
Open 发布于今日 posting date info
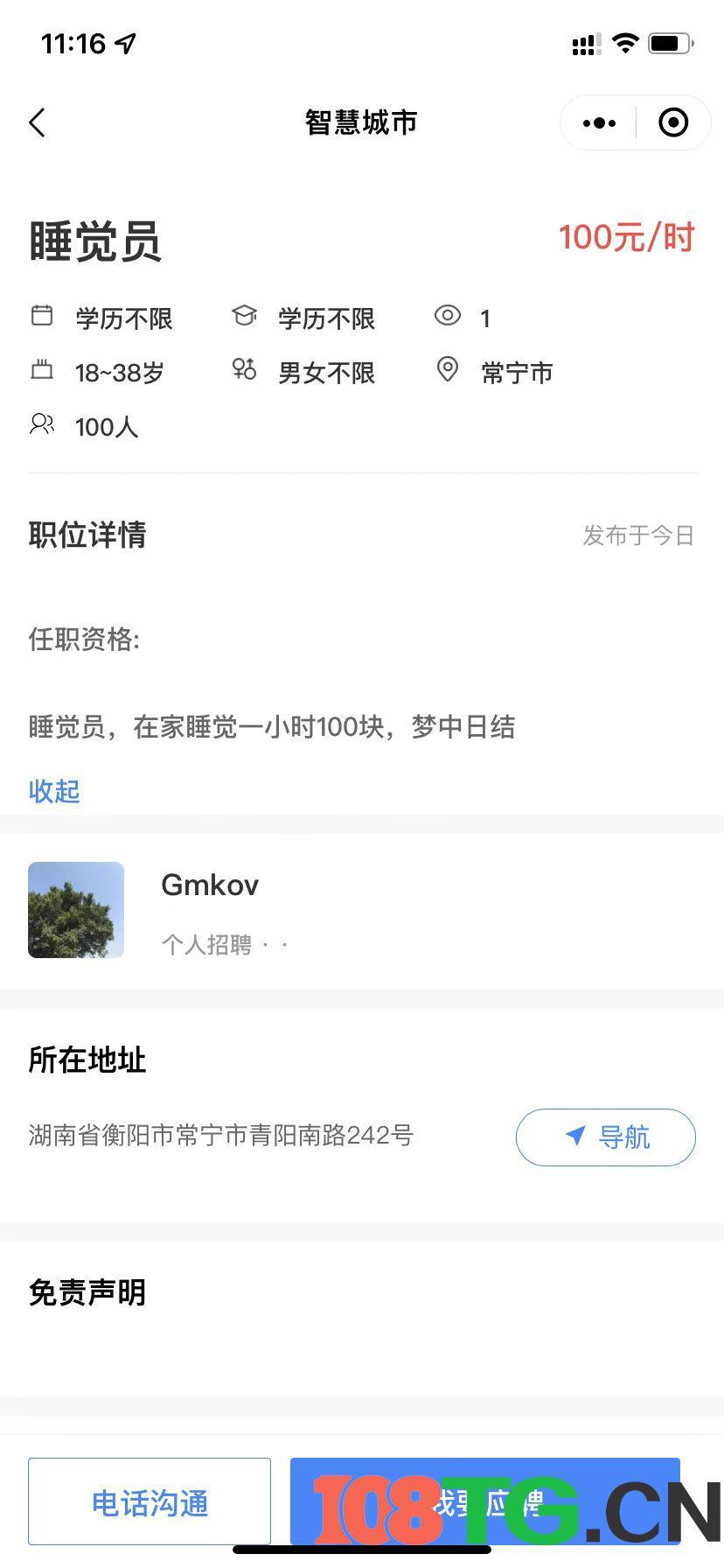click(639, 535)
